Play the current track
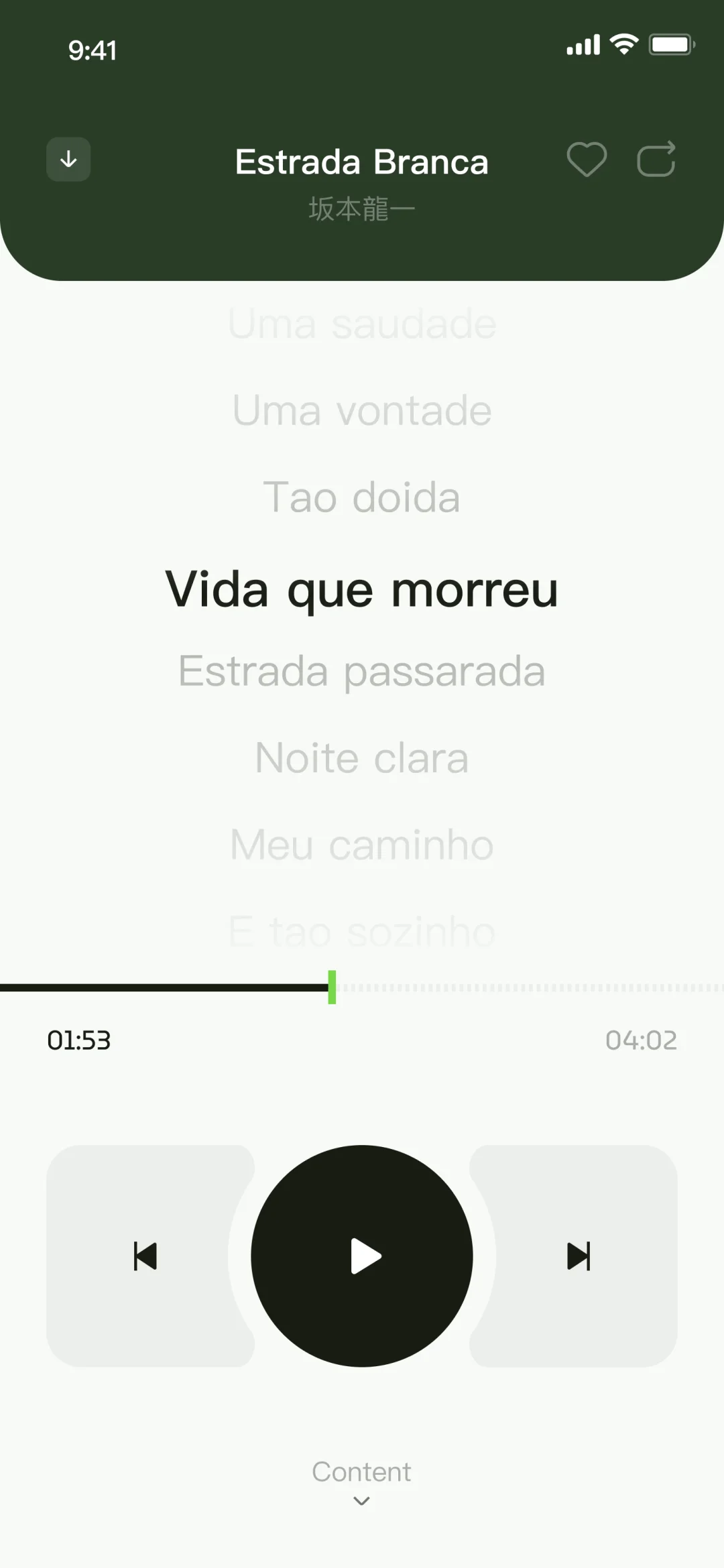 click(362, 1256)
